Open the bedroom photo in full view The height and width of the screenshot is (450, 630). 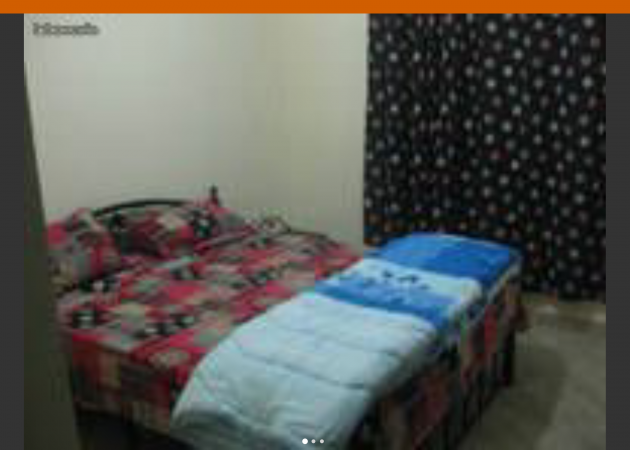point(315,230)
